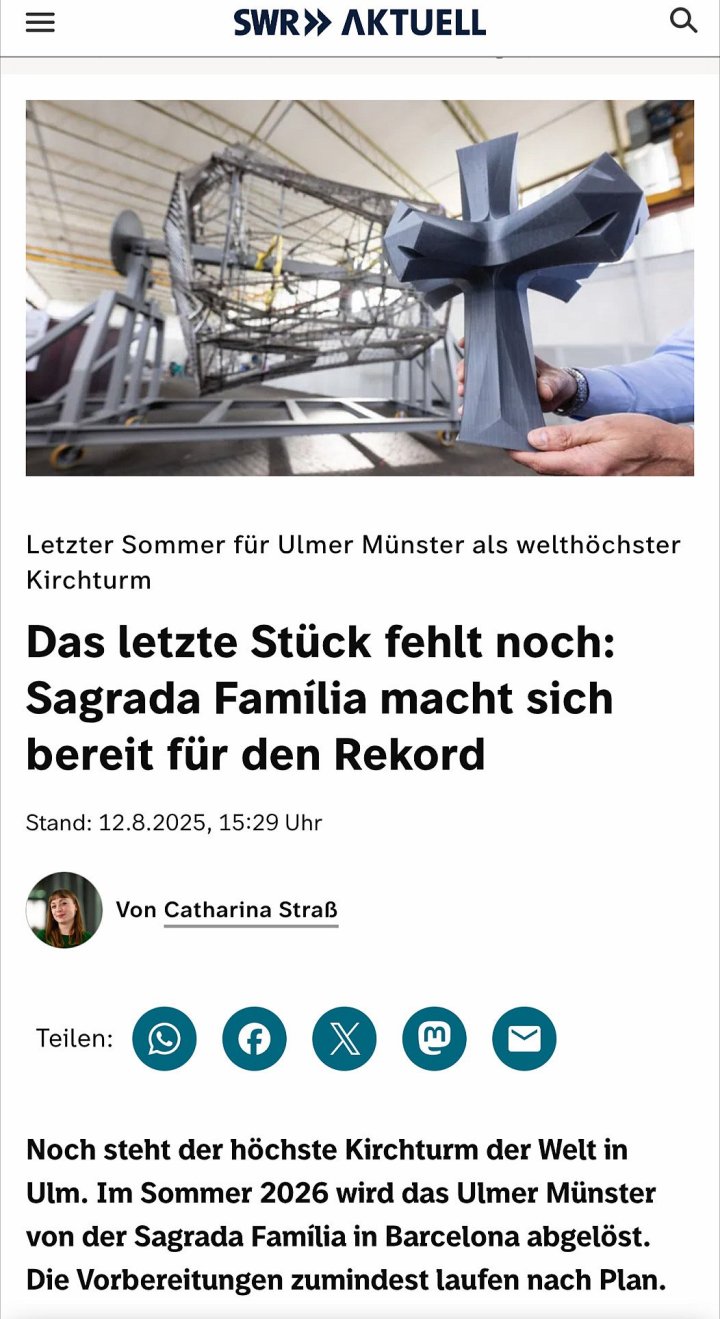This screenshot has width=720, height=1319.
Task: Share article by email
Action: [524, 1039]
